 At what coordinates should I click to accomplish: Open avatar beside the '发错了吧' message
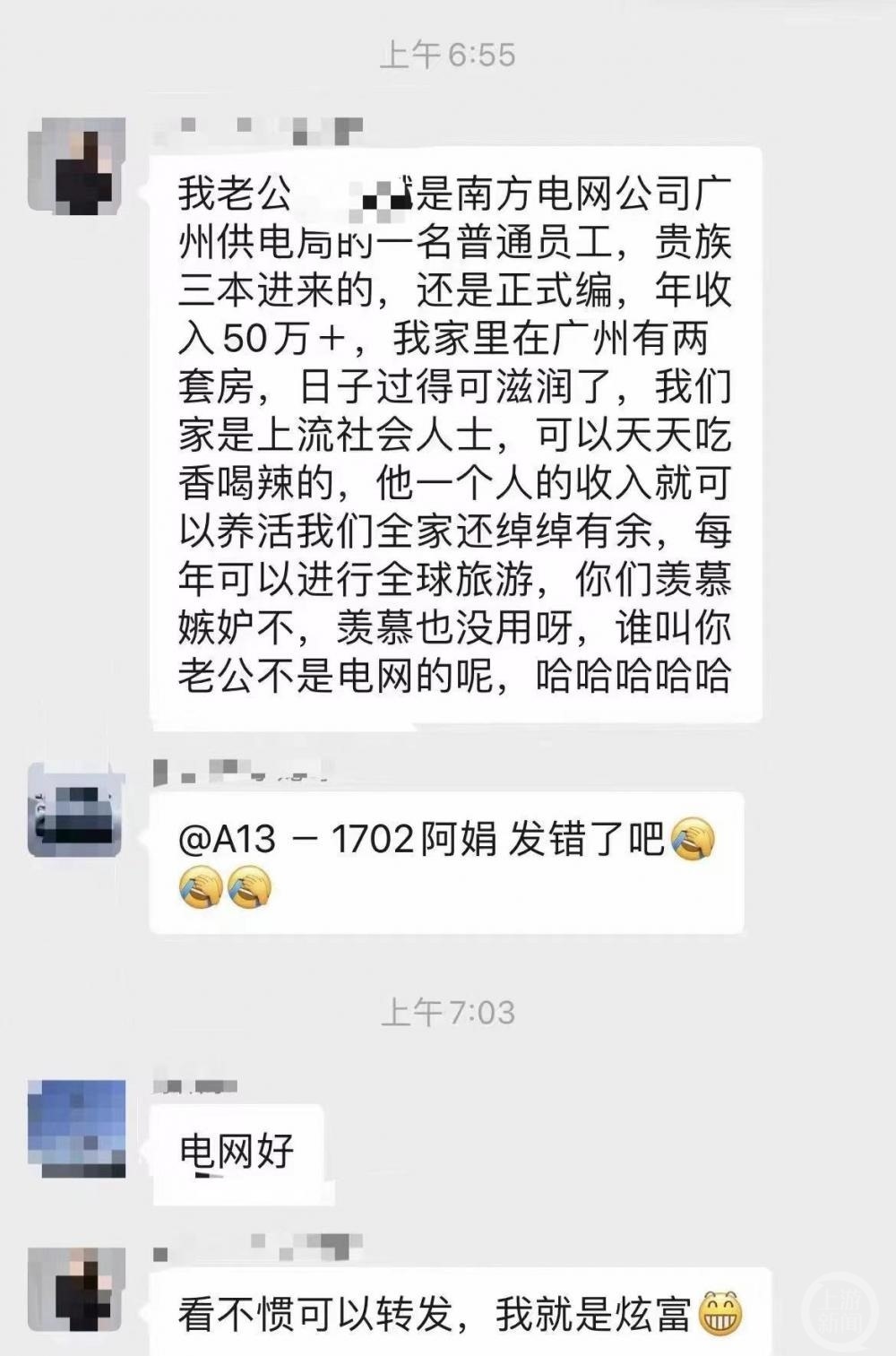(77, 809)
